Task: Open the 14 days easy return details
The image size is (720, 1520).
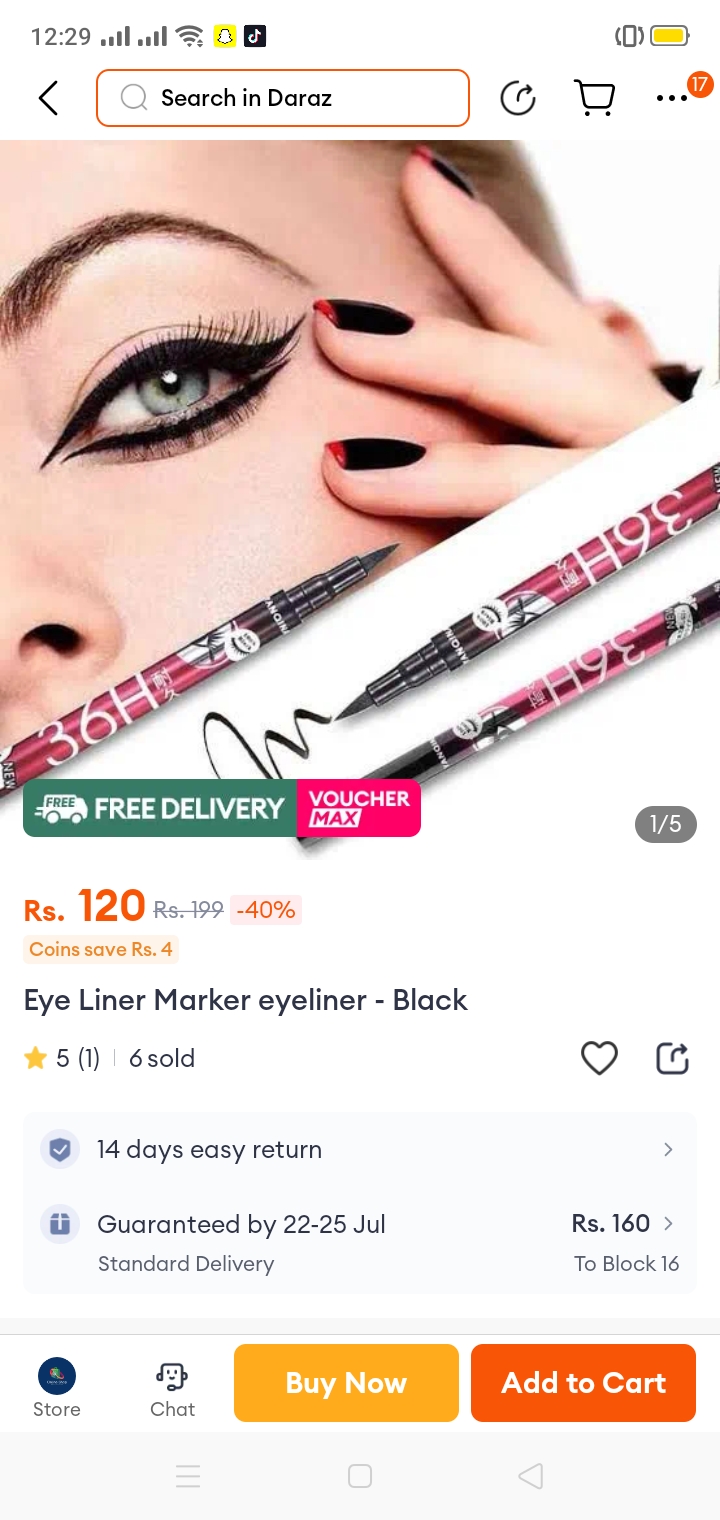Action: click(360, 1150)
